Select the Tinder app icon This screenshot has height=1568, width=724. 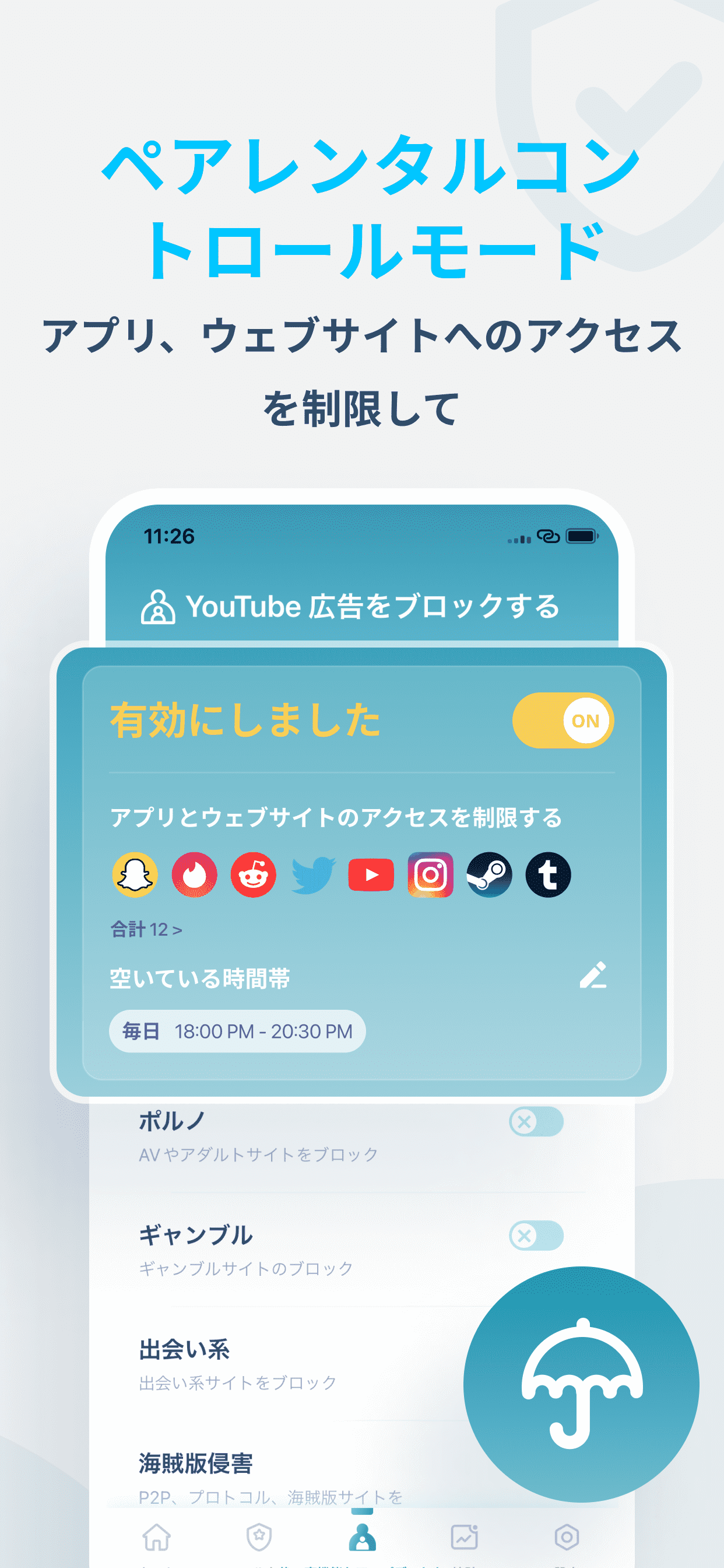(195, 876)
